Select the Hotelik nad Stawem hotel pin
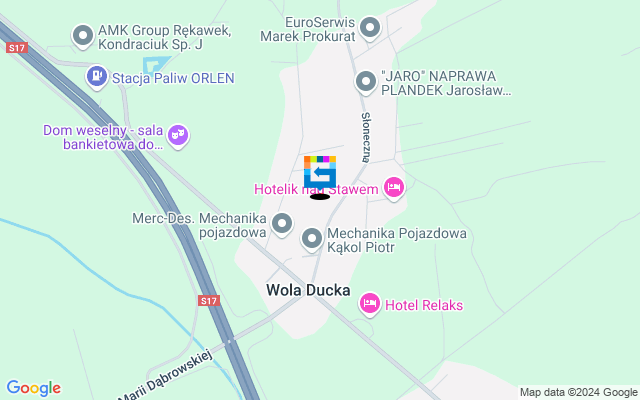 point(394,187)
